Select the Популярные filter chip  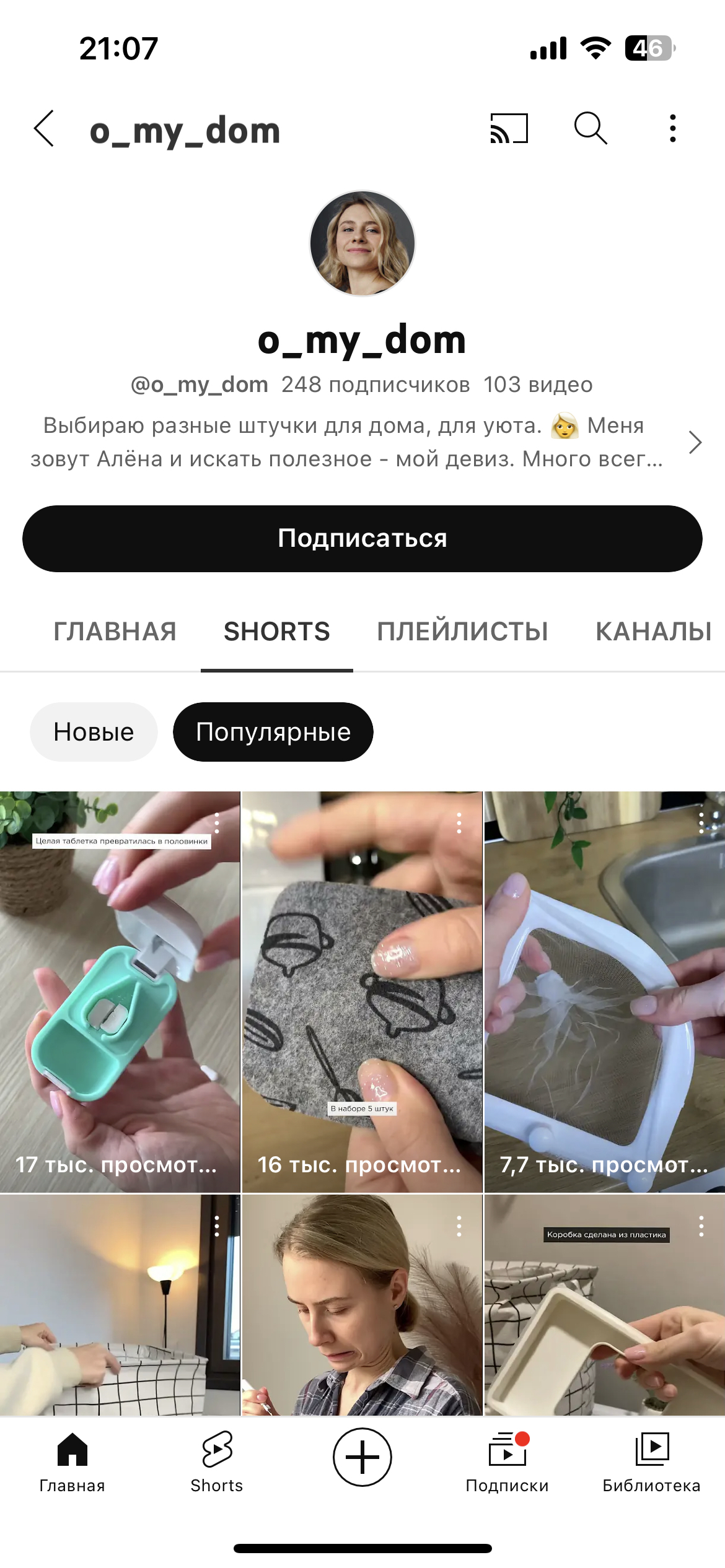(273, 732)
